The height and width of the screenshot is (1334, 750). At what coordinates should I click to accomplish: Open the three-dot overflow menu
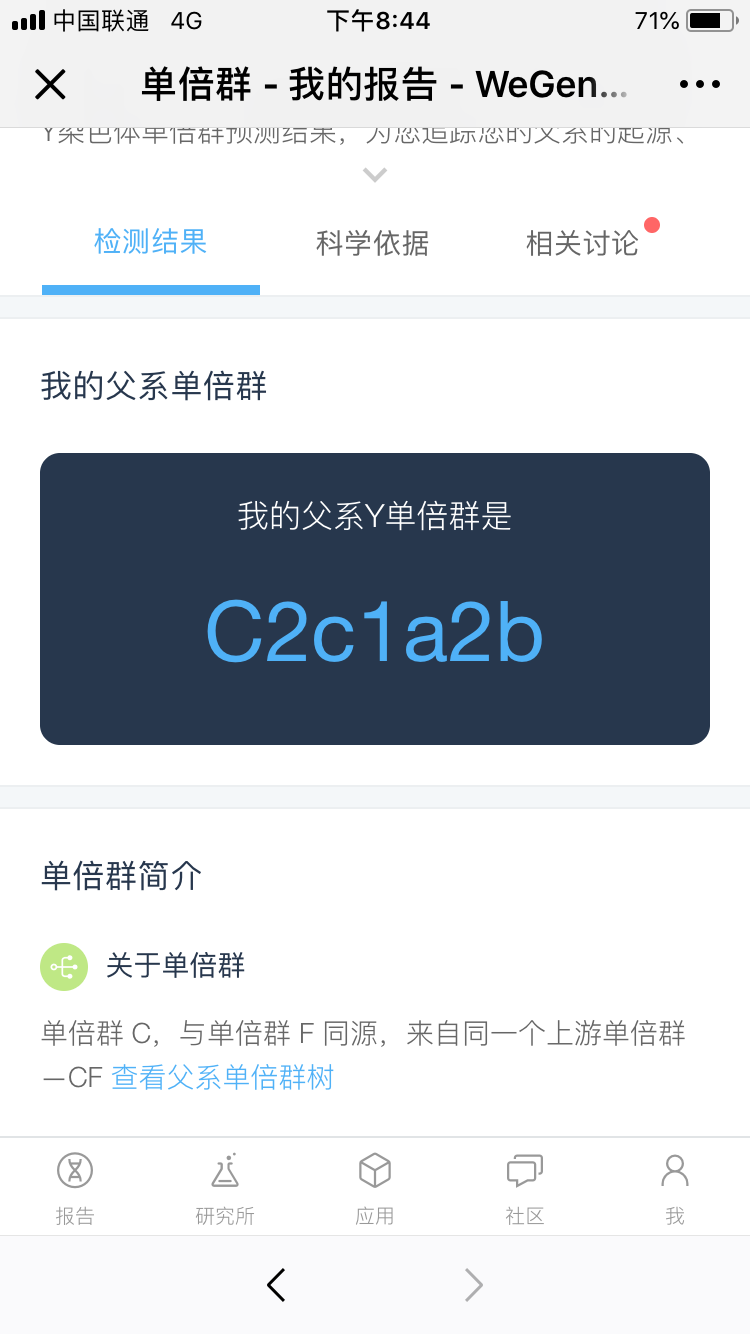(x=699, y=85)
